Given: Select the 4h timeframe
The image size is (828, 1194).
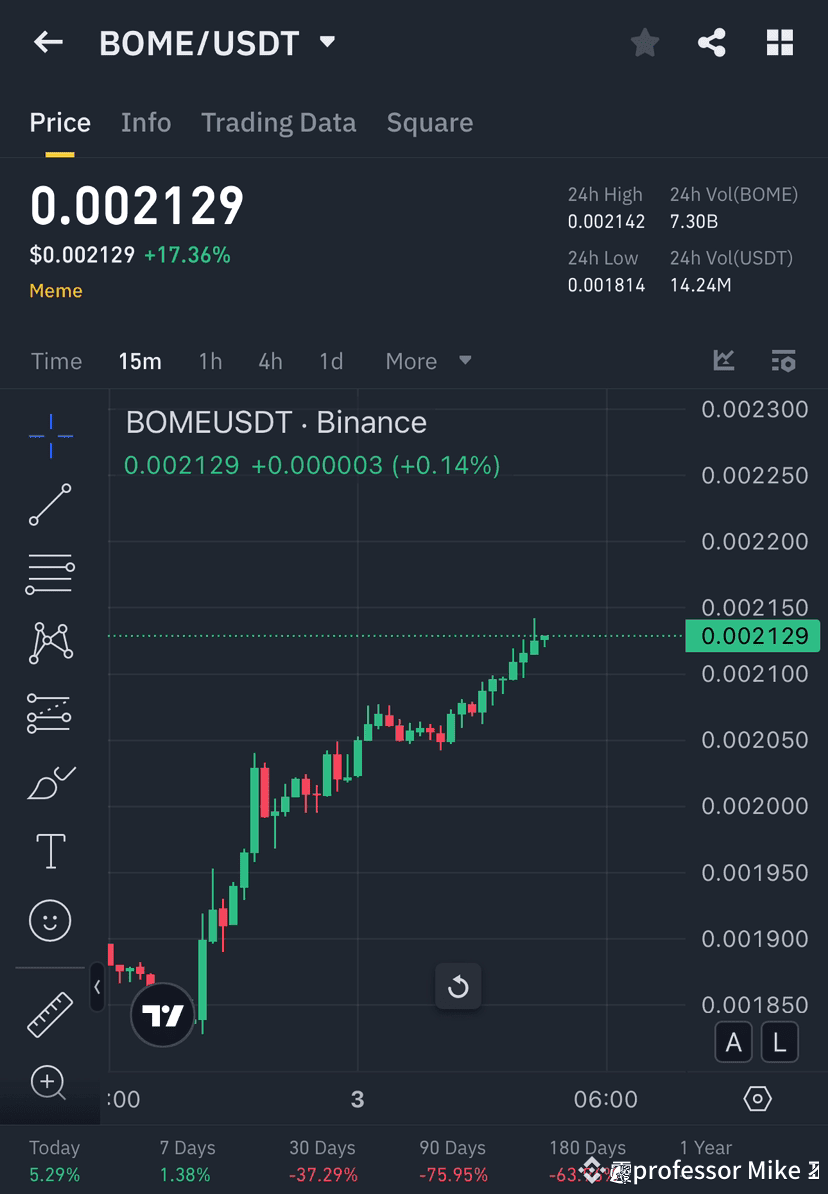Looking at the screenshot, I should (270, 361).
